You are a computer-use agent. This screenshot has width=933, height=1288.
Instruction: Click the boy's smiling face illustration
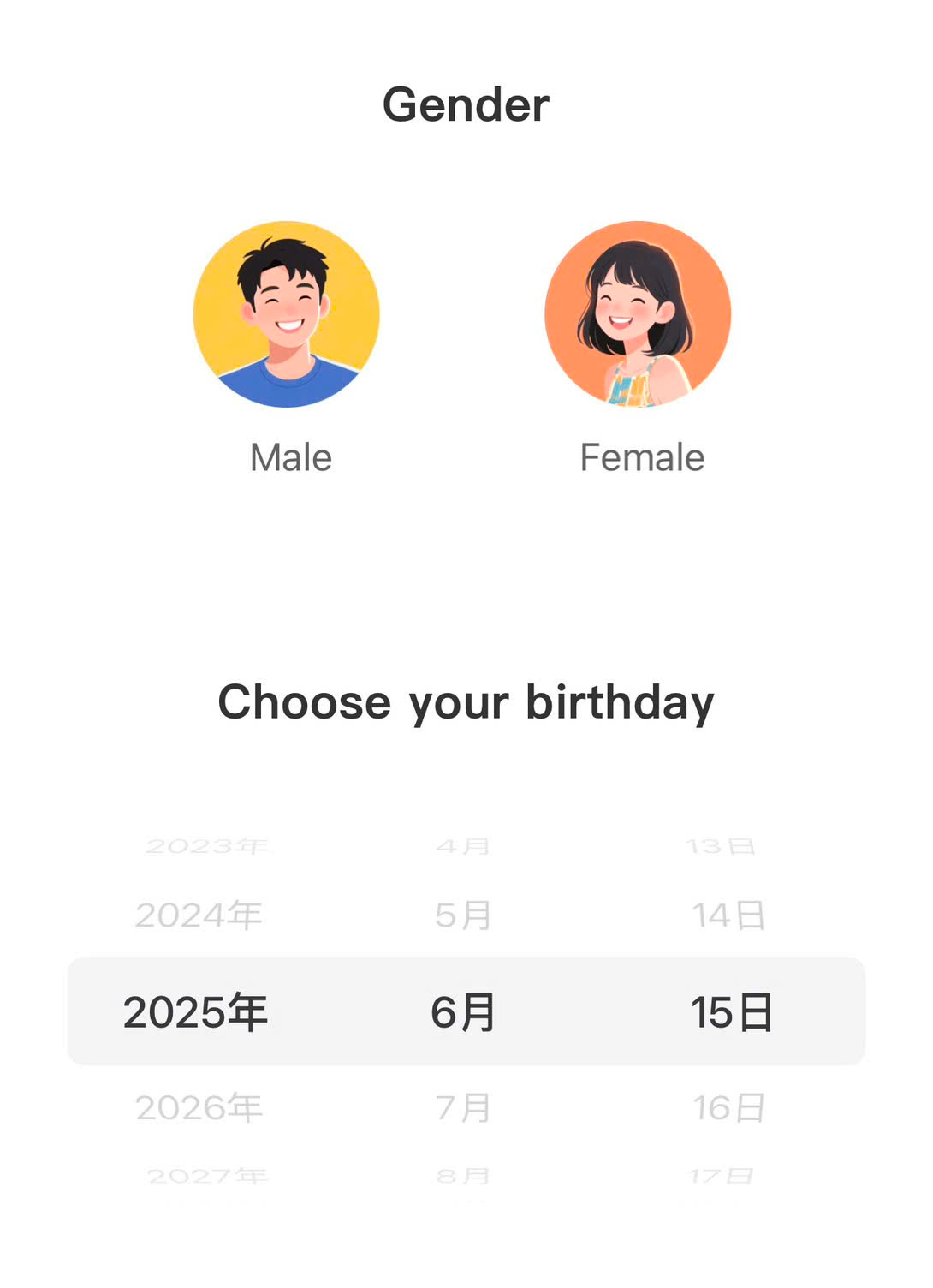pyautogui.click(x=288, y=308)
